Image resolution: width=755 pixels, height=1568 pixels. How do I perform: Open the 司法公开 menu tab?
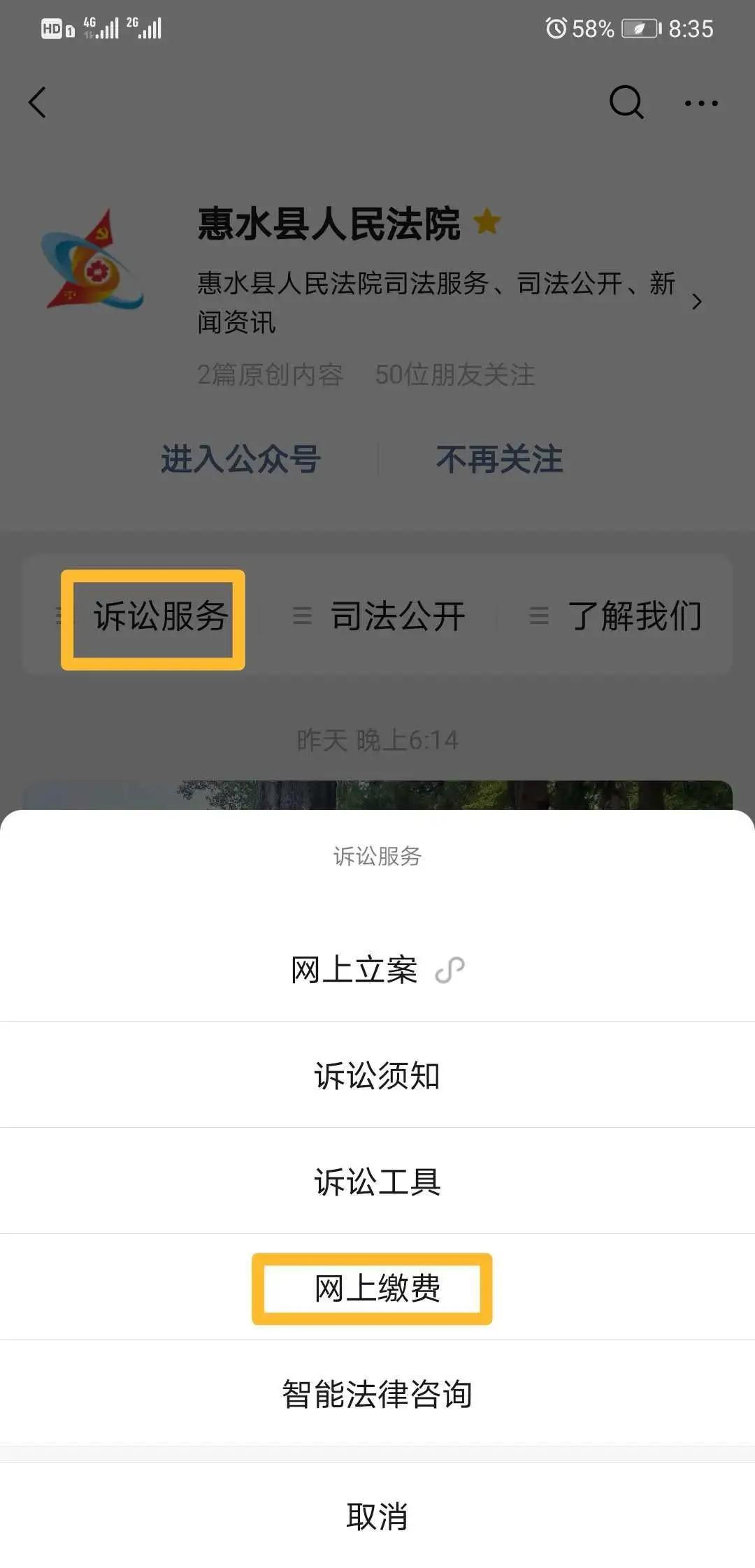pos(397,616)
